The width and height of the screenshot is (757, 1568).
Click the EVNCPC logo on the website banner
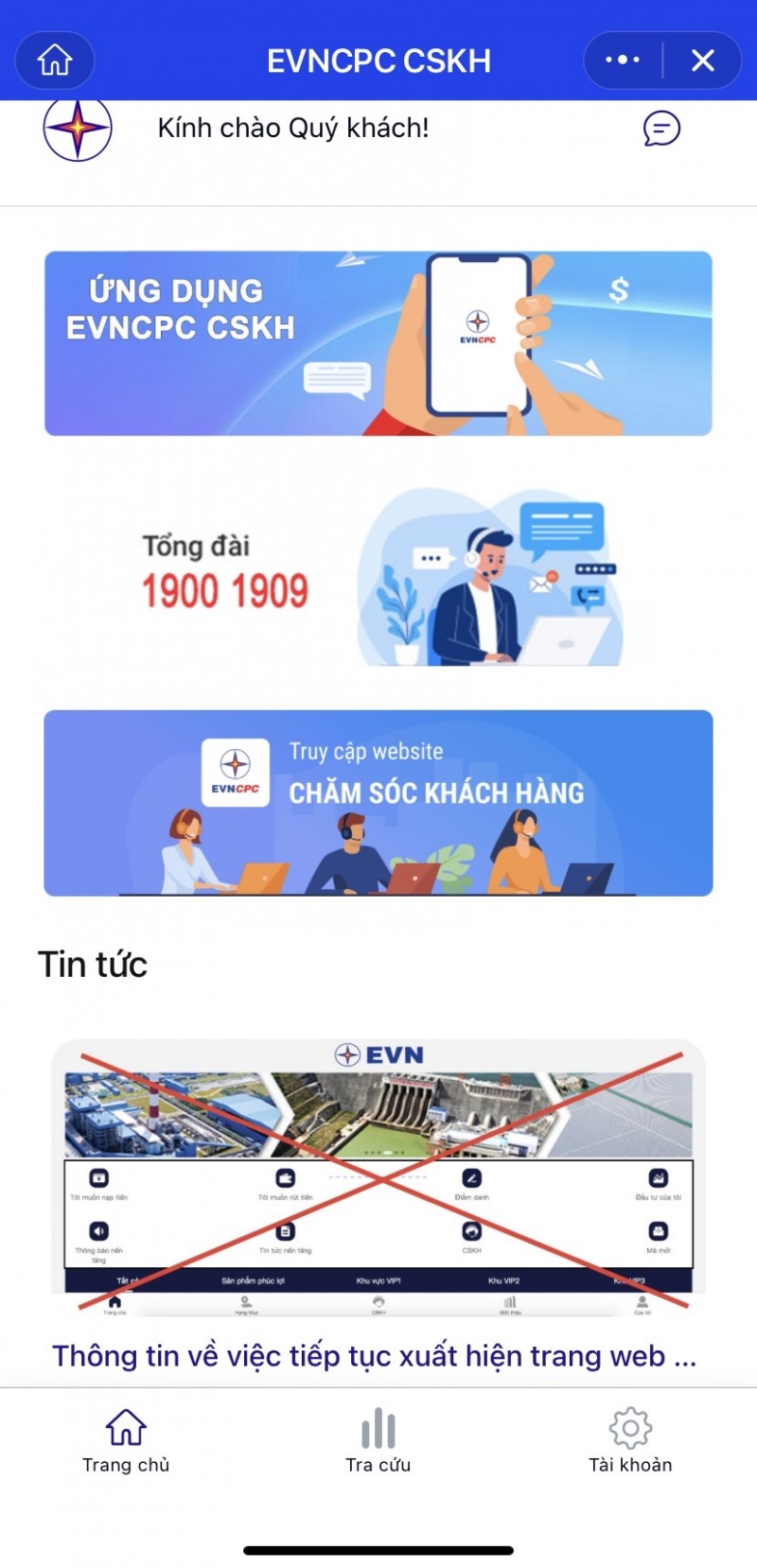[237, 773]
